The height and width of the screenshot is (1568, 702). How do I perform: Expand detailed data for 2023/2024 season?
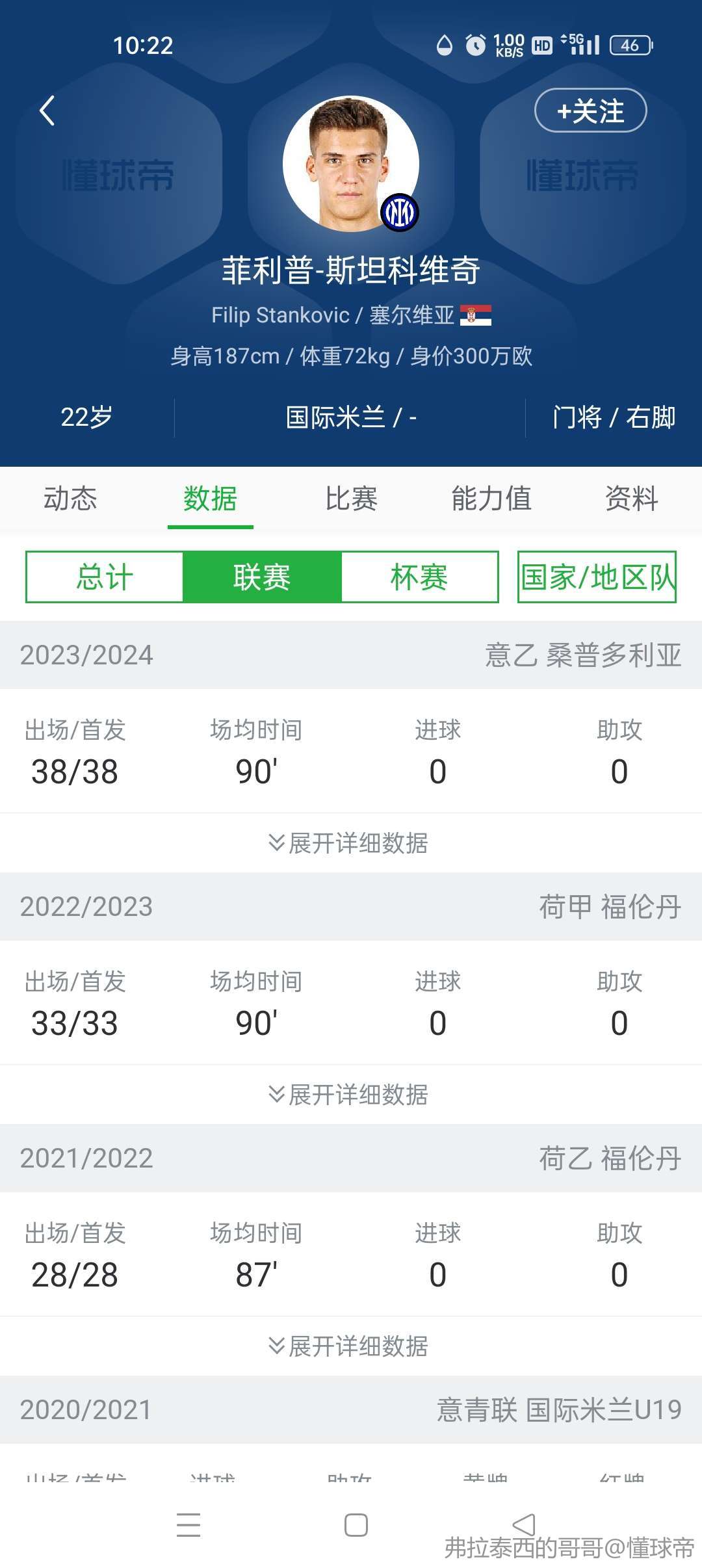348,843
